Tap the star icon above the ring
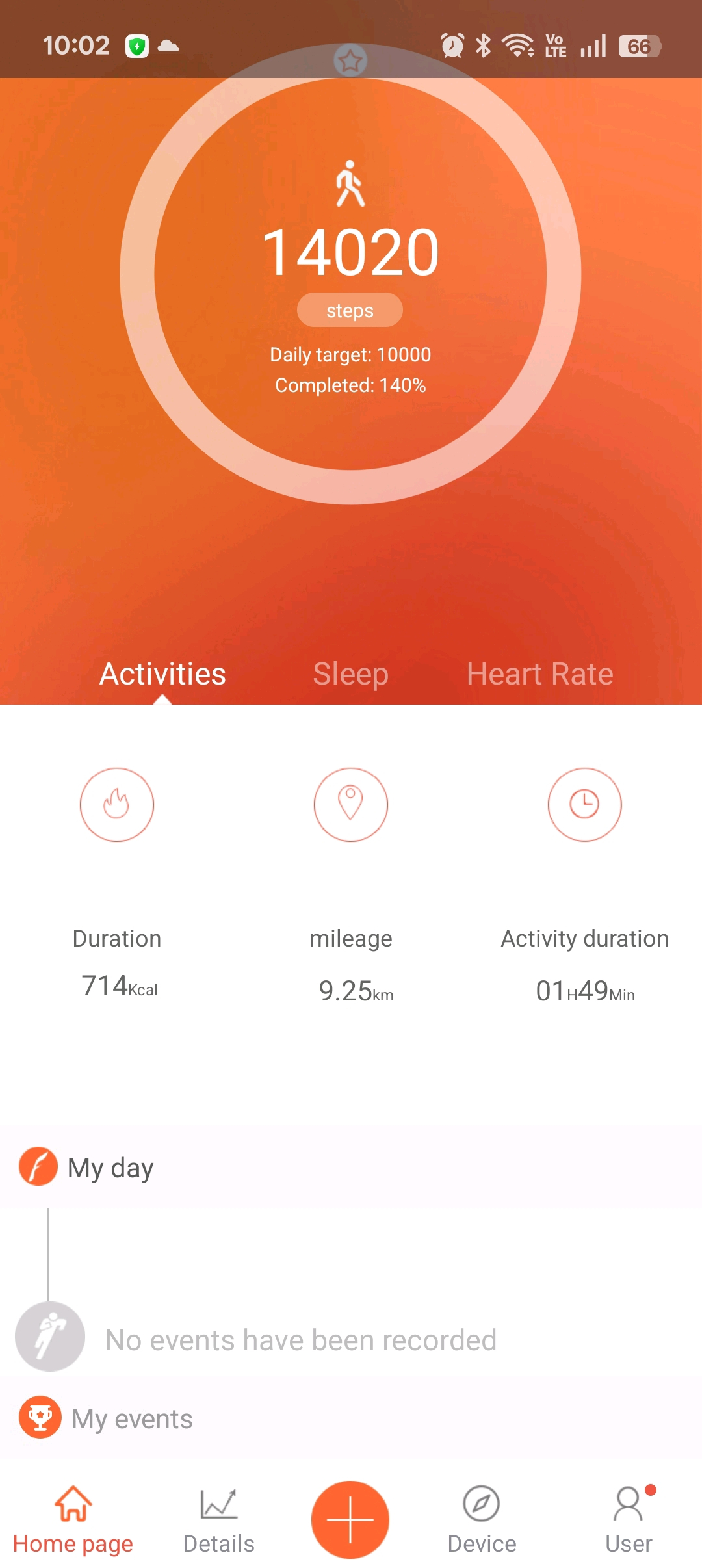The height and width of the screenshot is (1568, 702). (350, 60)
